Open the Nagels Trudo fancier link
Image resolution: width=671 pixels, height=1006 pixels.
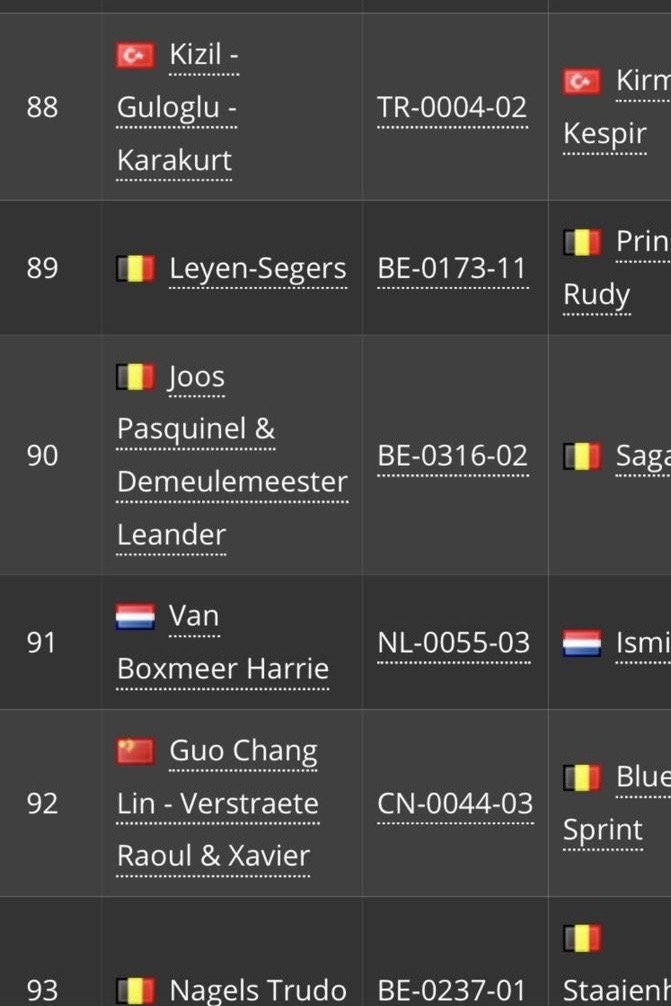(x=257, y=990)
